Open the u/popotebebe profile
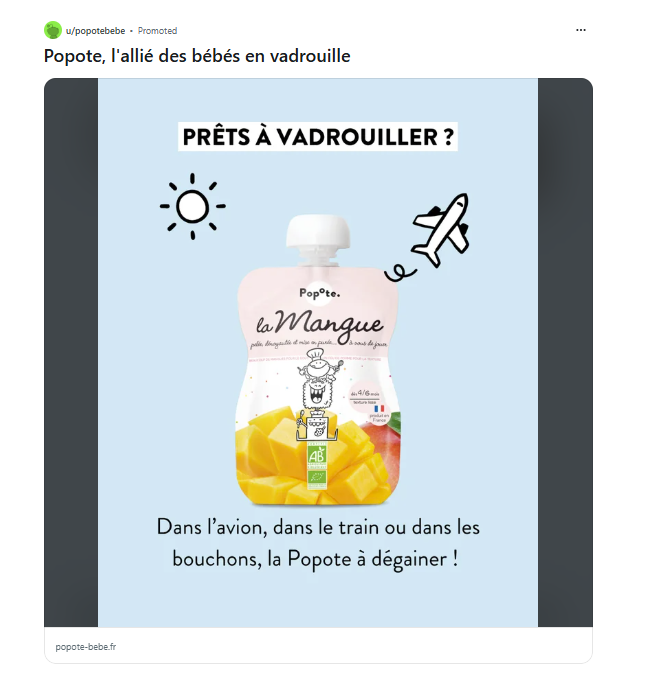Viewport: 645px width, 675px height. pyautogui.click(x=95, y=31)
